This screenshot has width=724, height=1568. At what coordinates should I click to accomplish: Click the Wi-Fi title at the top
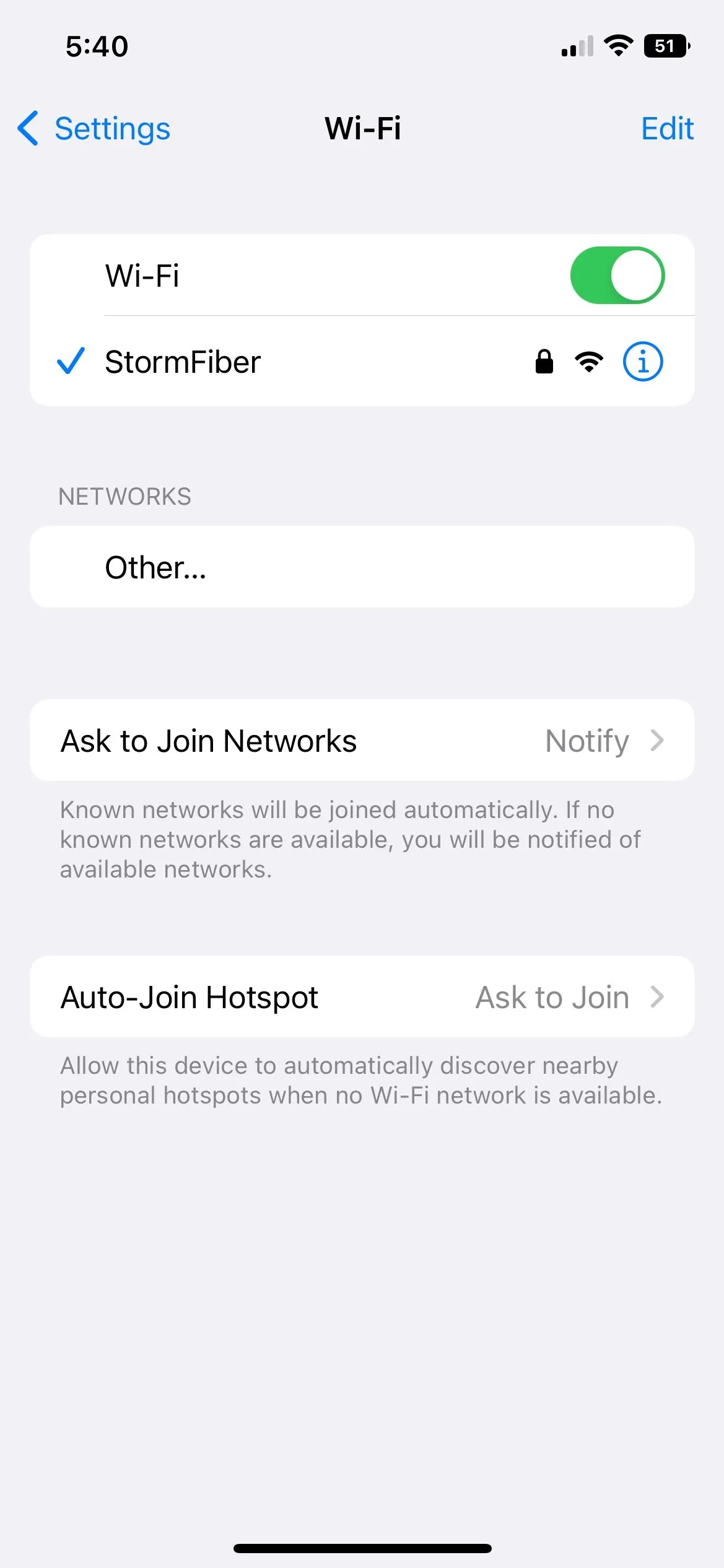[362, 128]
